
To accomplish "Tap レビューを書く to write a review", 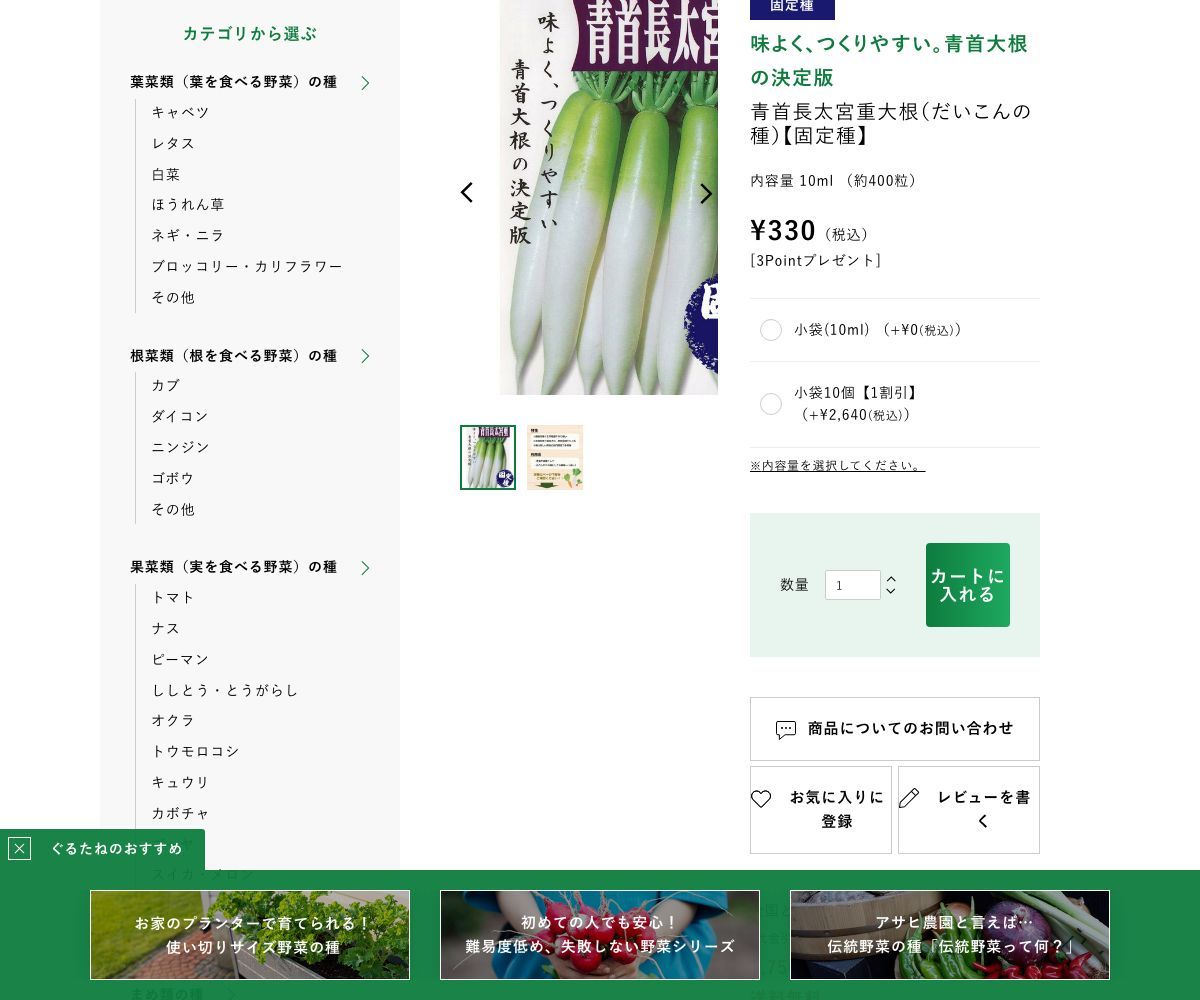I will click(968, 810).
